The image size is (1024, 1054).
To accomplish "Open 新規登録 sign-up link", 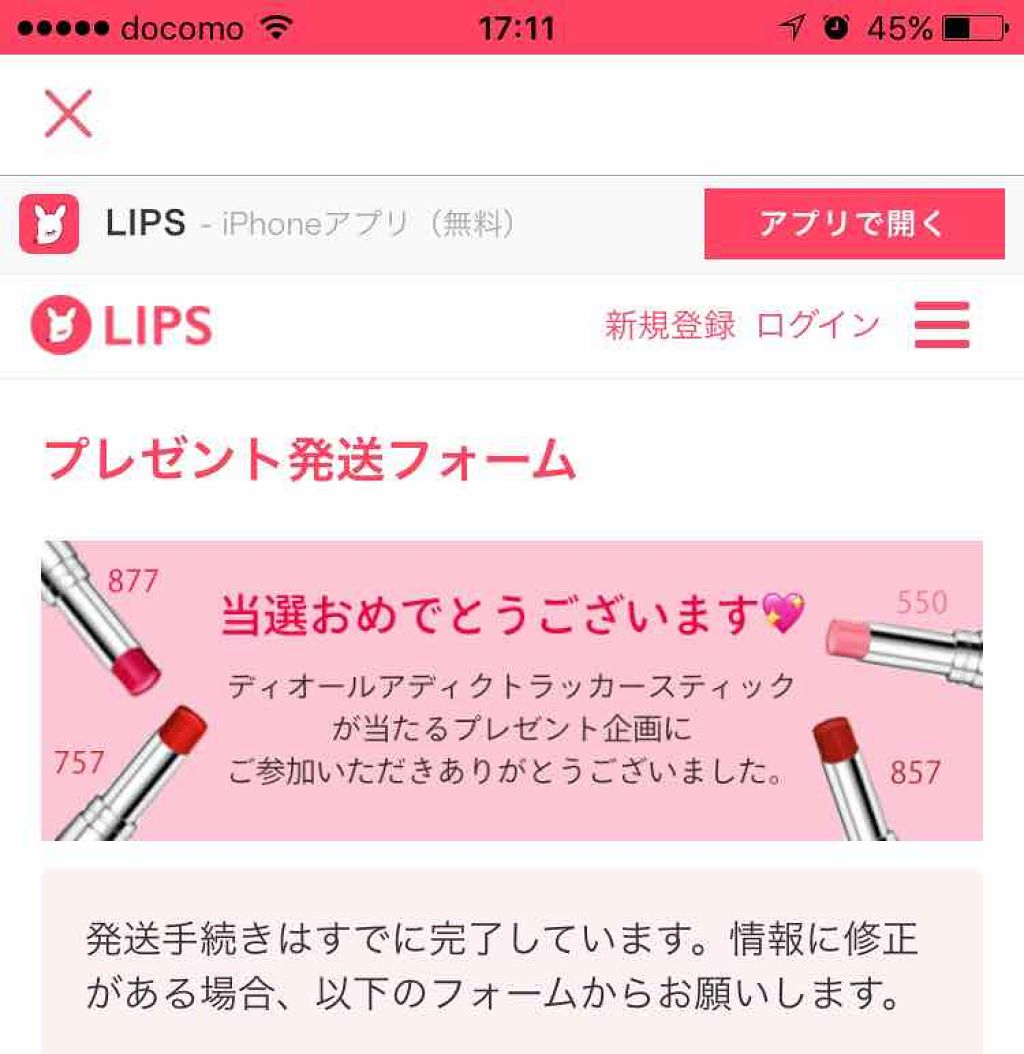I will pyautogui.click(x=669, y=326).
